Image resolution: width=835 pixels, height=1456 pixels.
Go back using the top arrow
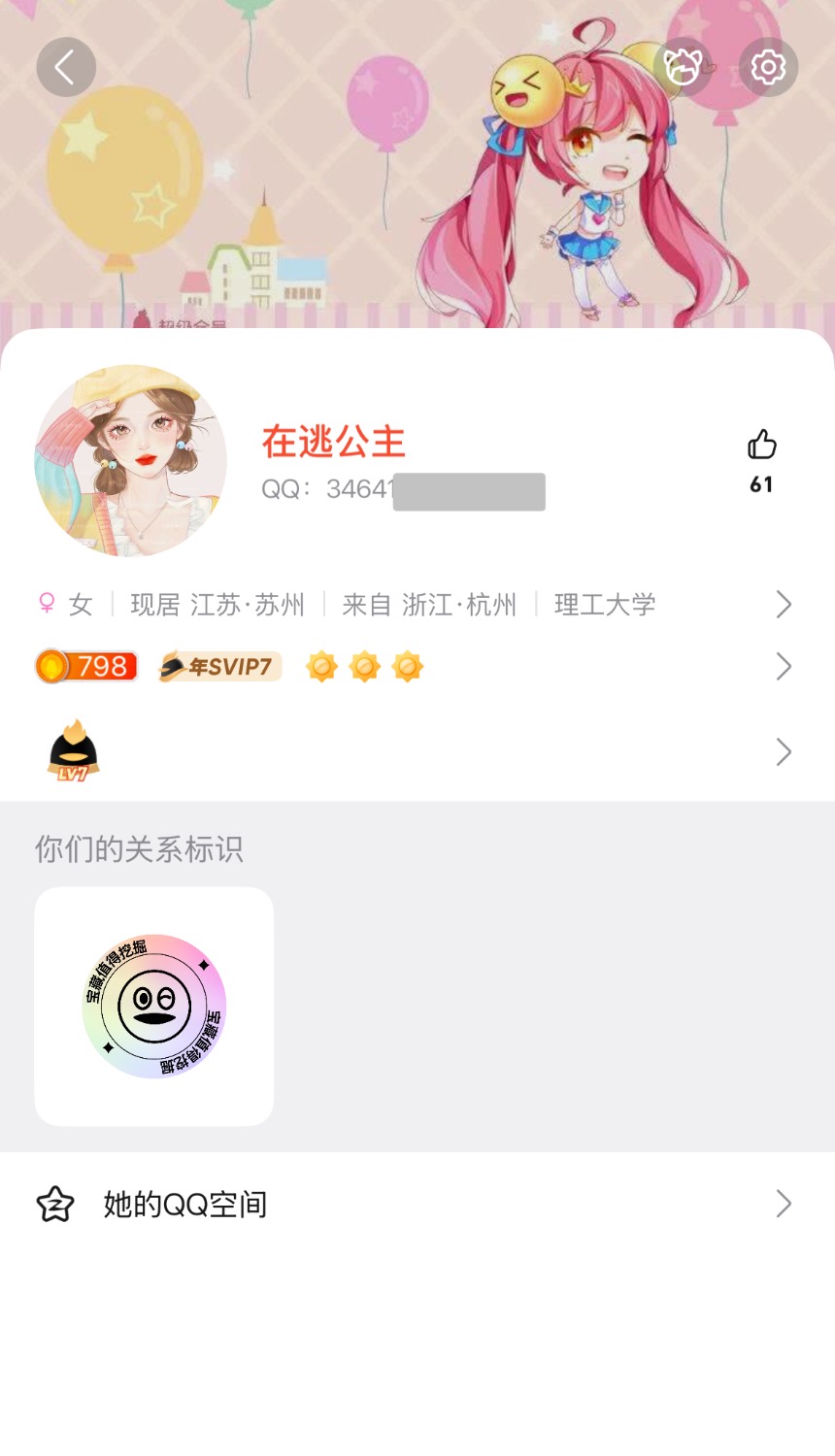[66, 67]
